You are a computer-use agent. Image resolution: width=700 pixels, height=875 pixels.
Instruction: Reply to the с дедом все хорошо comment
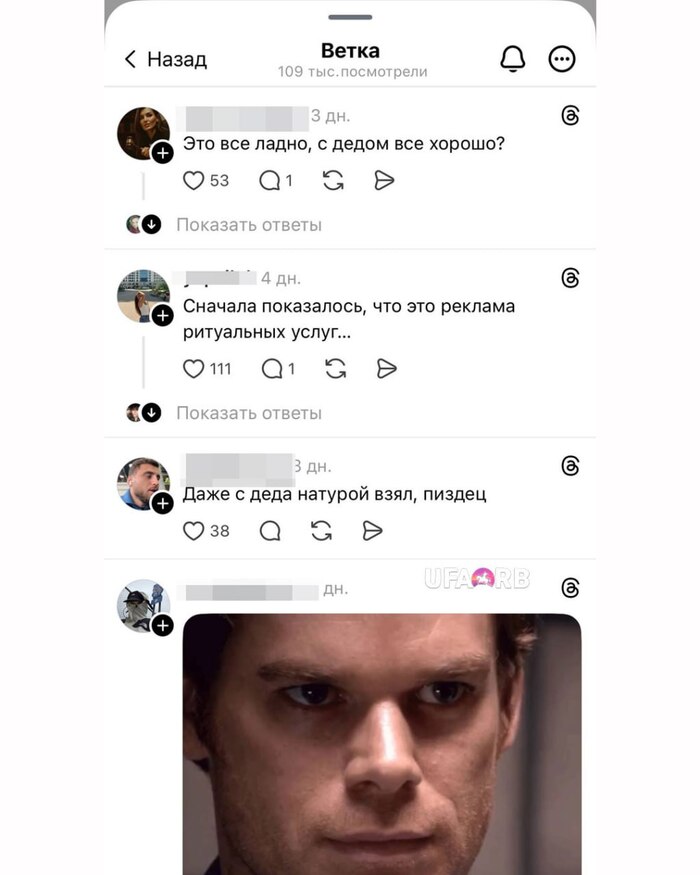click(270, 180)
